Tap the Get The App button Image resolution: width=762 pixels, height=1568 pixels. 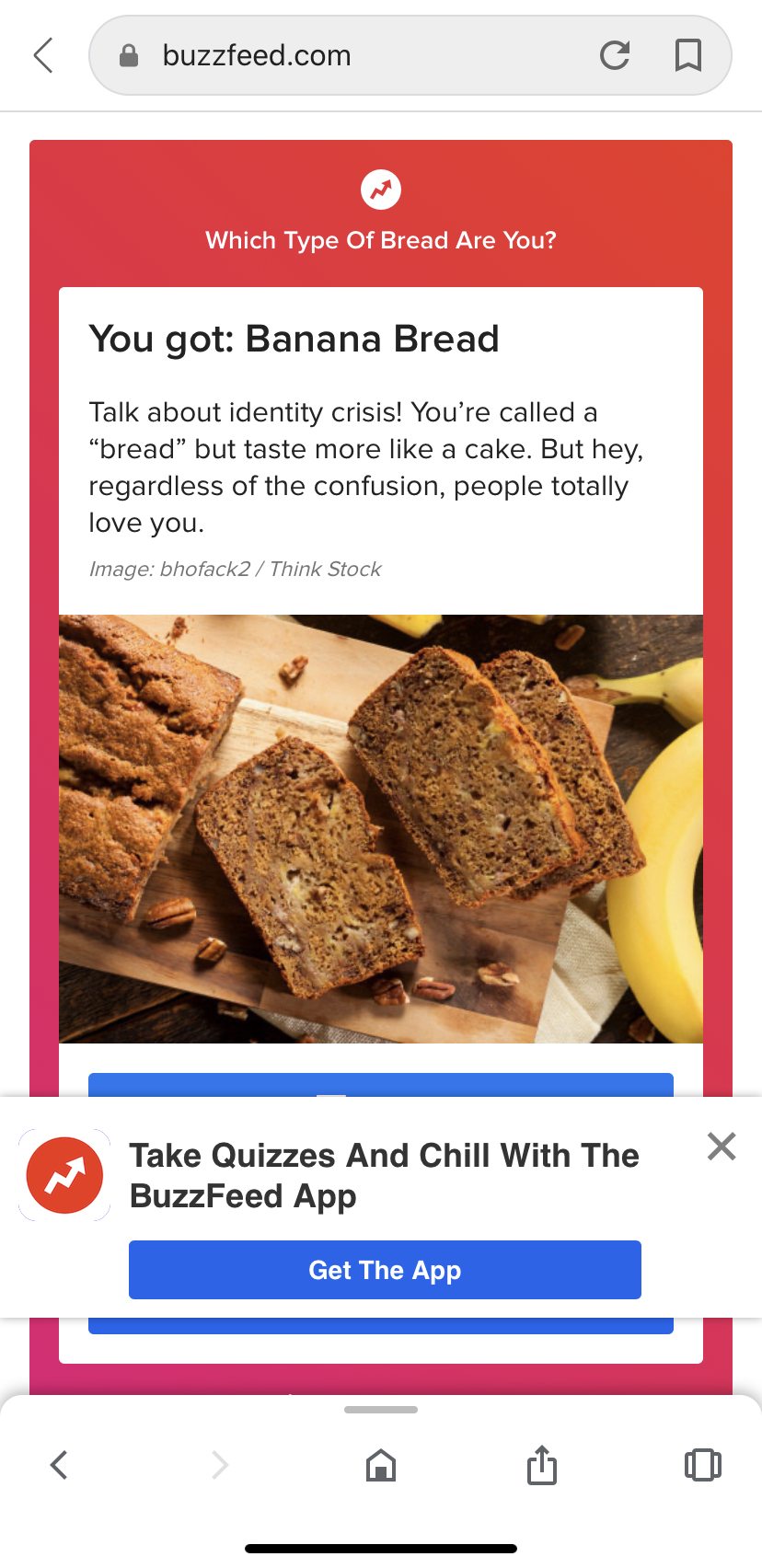pos(385,1270)
